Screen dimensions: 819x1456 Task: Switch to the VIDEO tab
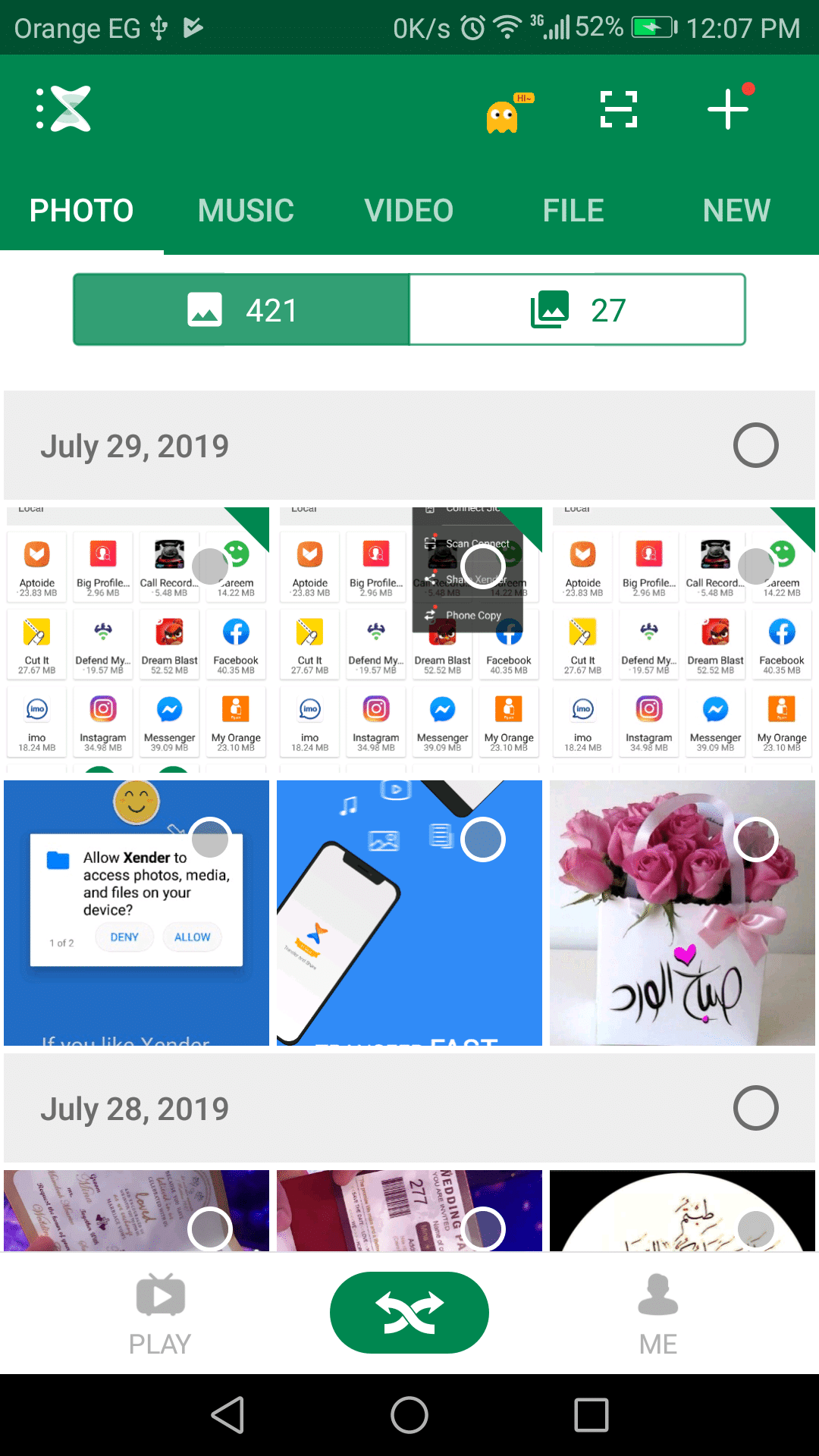tap(409, 210)
